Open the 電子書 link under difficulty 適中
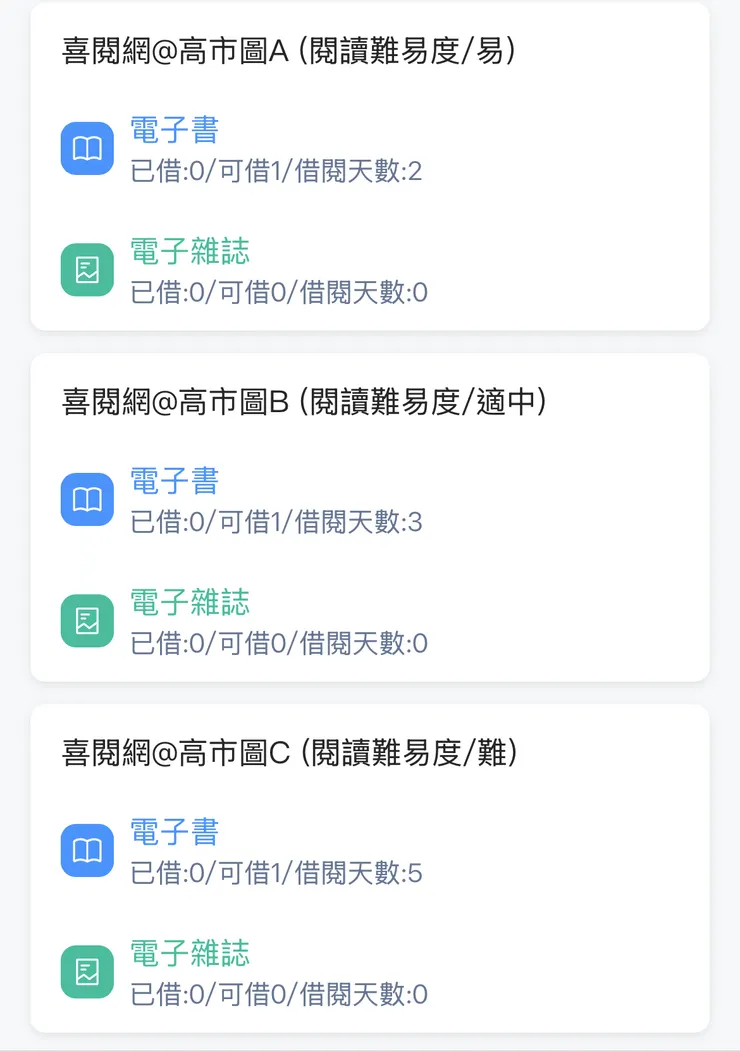 pos(174,482)
